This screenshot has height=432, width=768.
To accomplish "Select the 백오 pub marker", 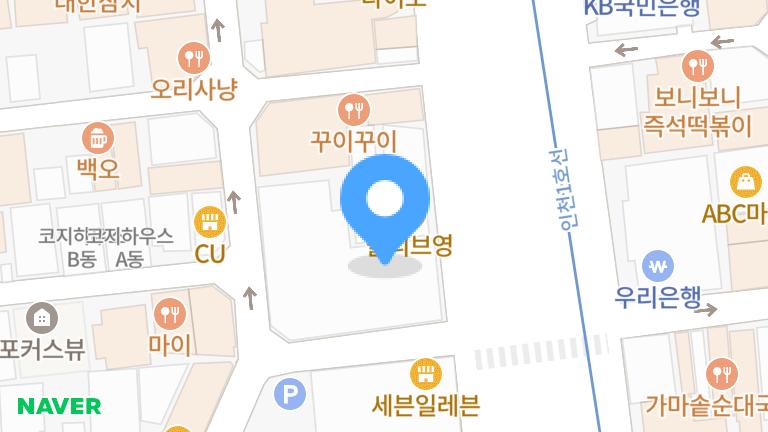I will [97, 136].
